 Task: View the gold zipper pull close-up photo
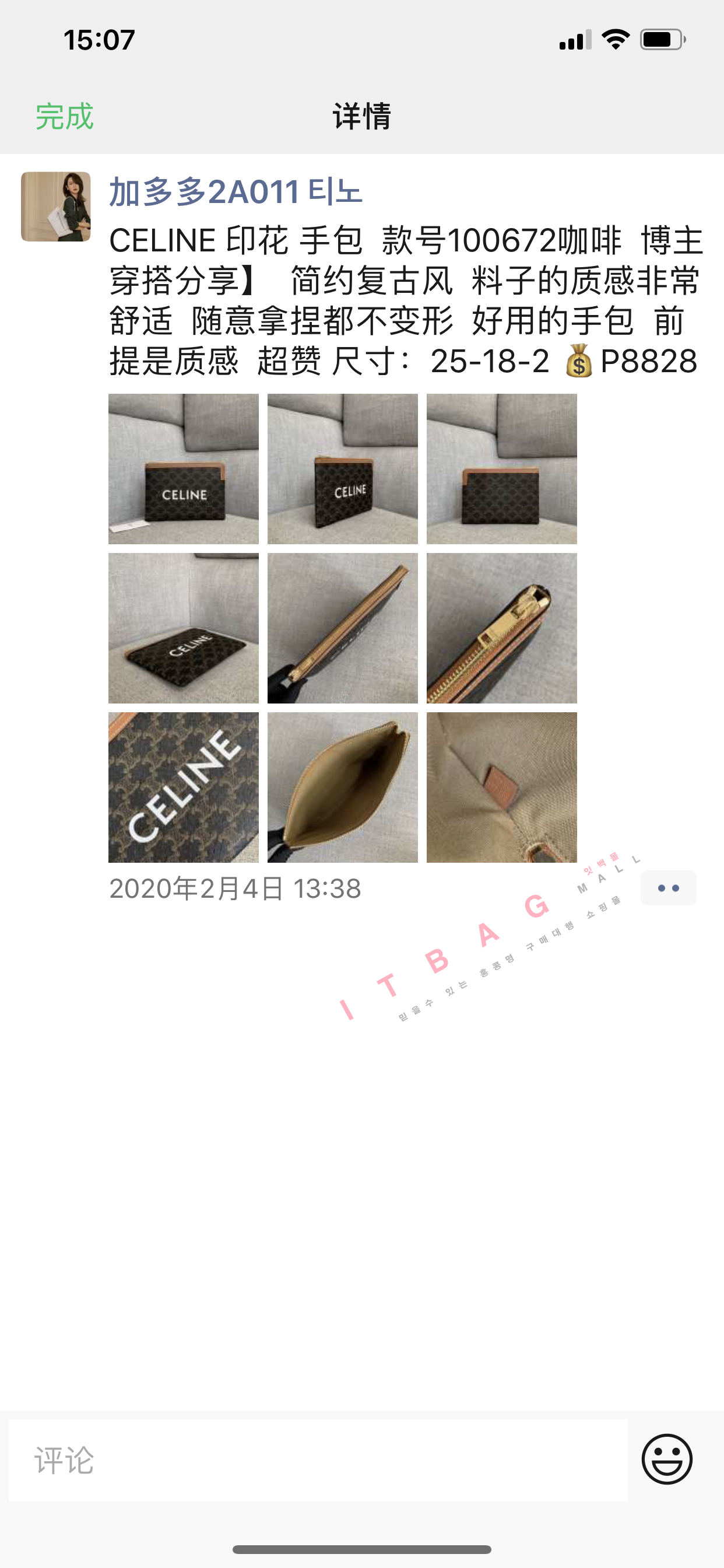click(501, 628)
